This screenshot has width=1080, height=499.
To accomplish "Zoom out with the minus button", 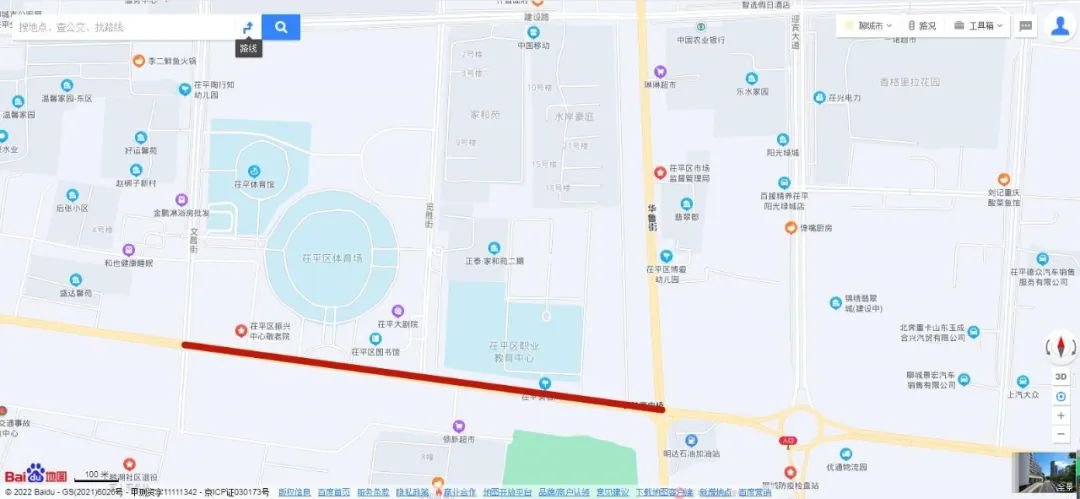I will (1060, 434).
